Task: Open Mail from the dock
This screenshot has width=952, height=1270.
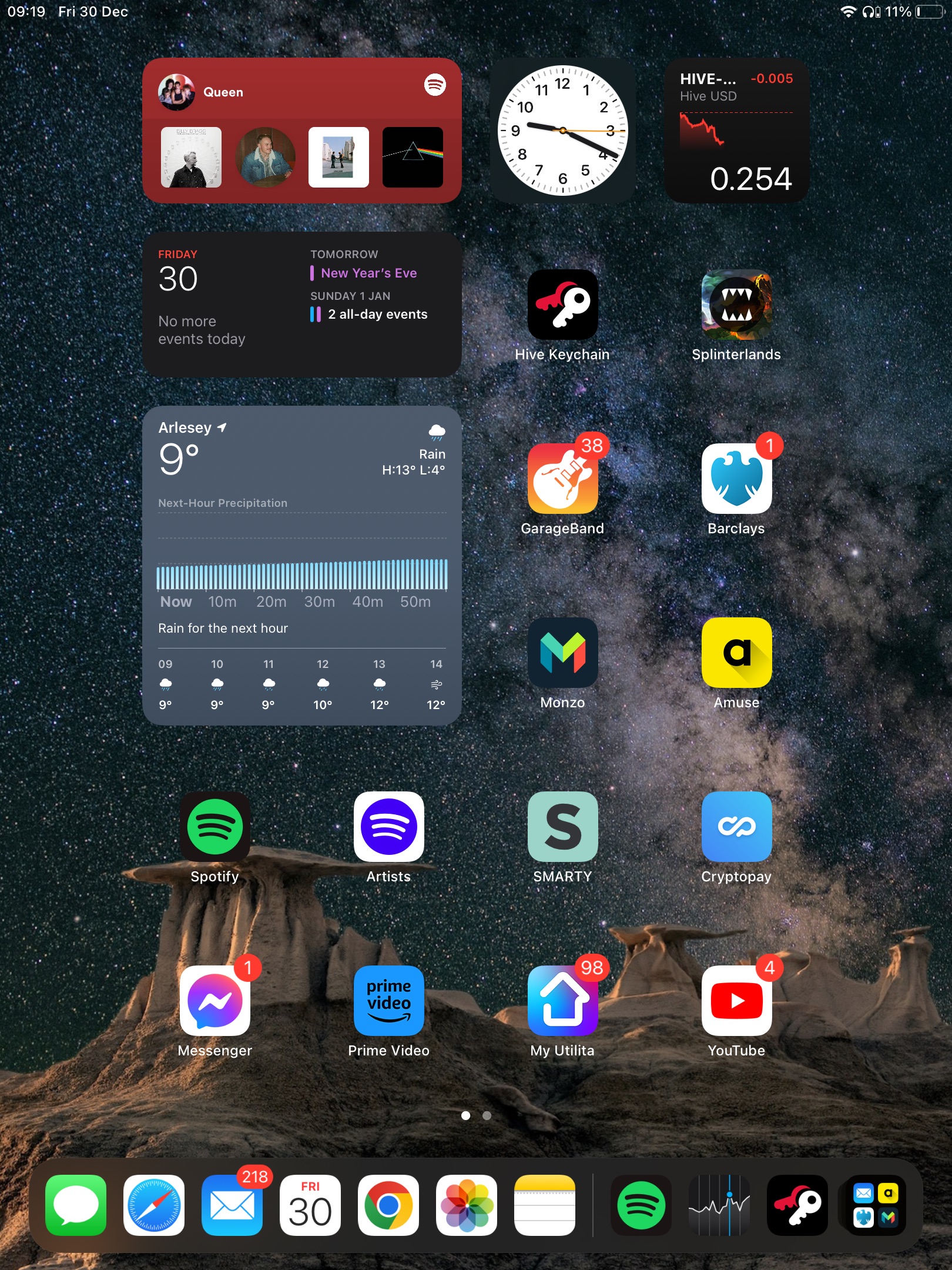Action: pyautogui.click(x=232, y=1205)
